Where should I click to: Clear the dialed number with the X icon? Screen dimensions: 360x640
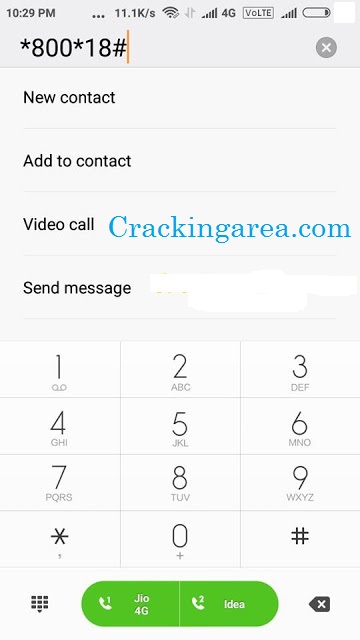point(326,48)
